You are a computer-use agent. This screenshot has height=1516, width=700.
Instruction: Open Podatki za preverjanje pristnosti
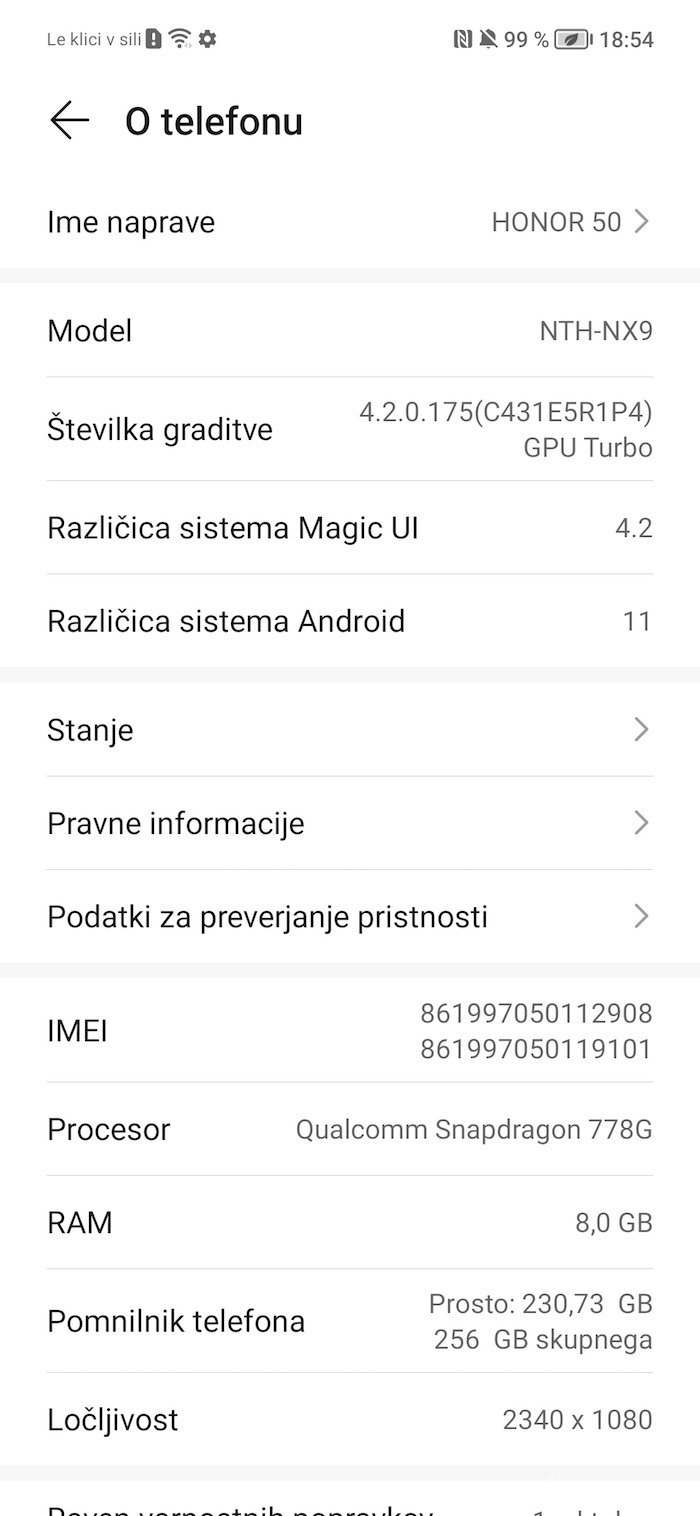tap(350, 916)
